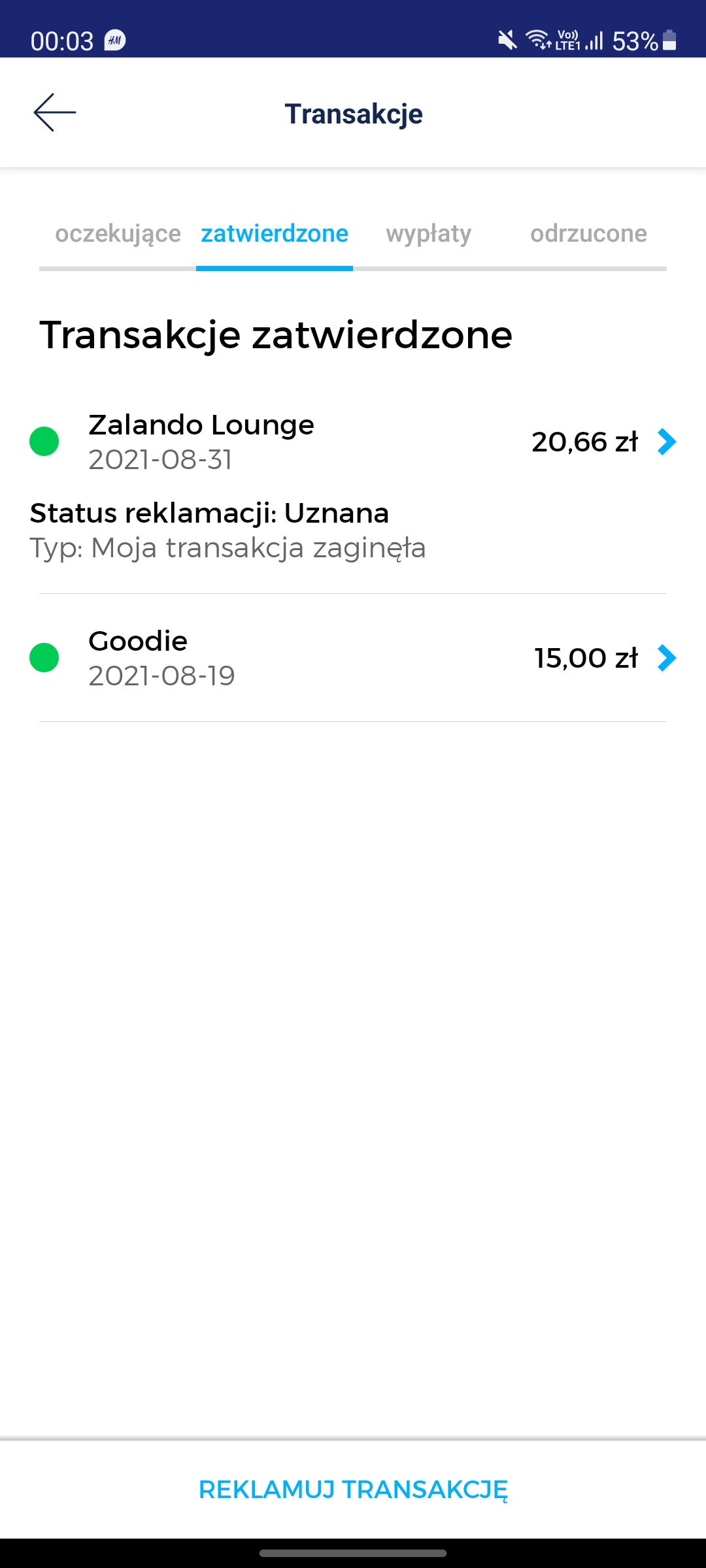Switch to the oczekujące tab
Viewport: 706px width, 1568px height.
click(118, 234)
